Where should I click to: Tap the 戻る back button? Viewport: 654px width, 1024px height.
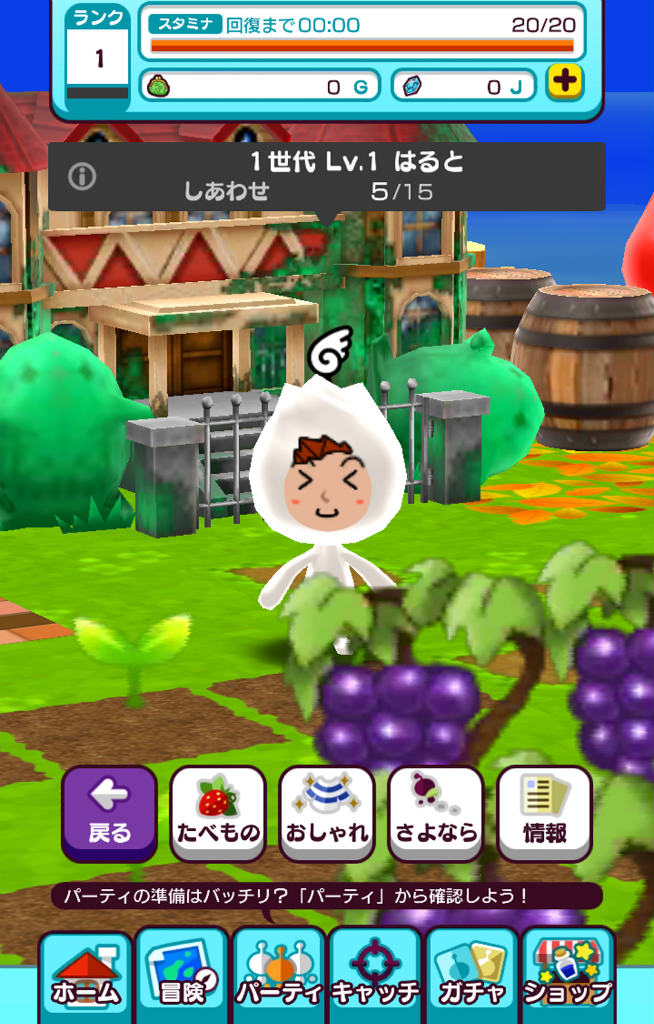[x=109, y=812]
